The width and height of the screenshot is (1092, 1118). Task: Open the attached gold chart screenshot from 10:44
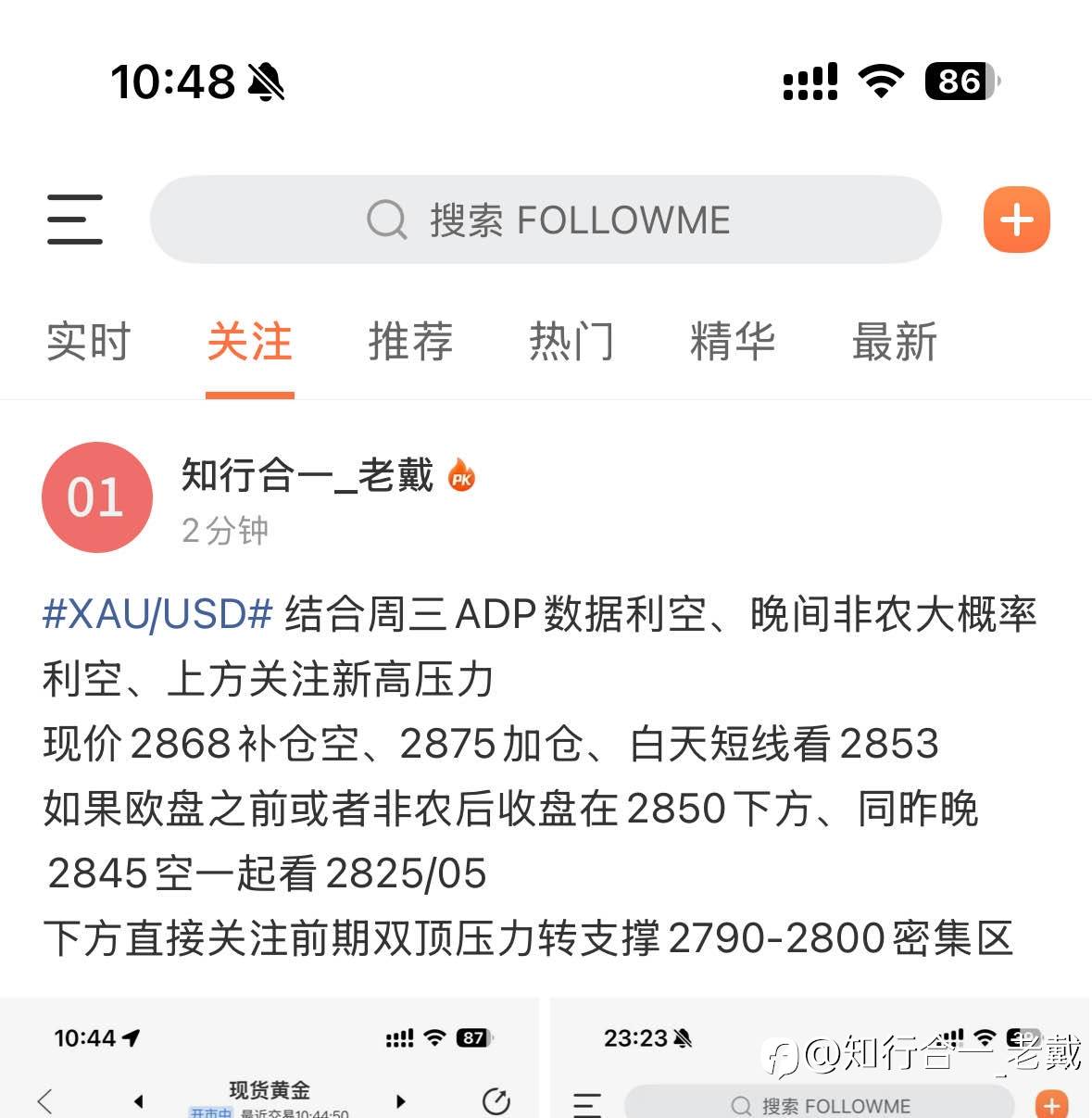pos(269,1058)
